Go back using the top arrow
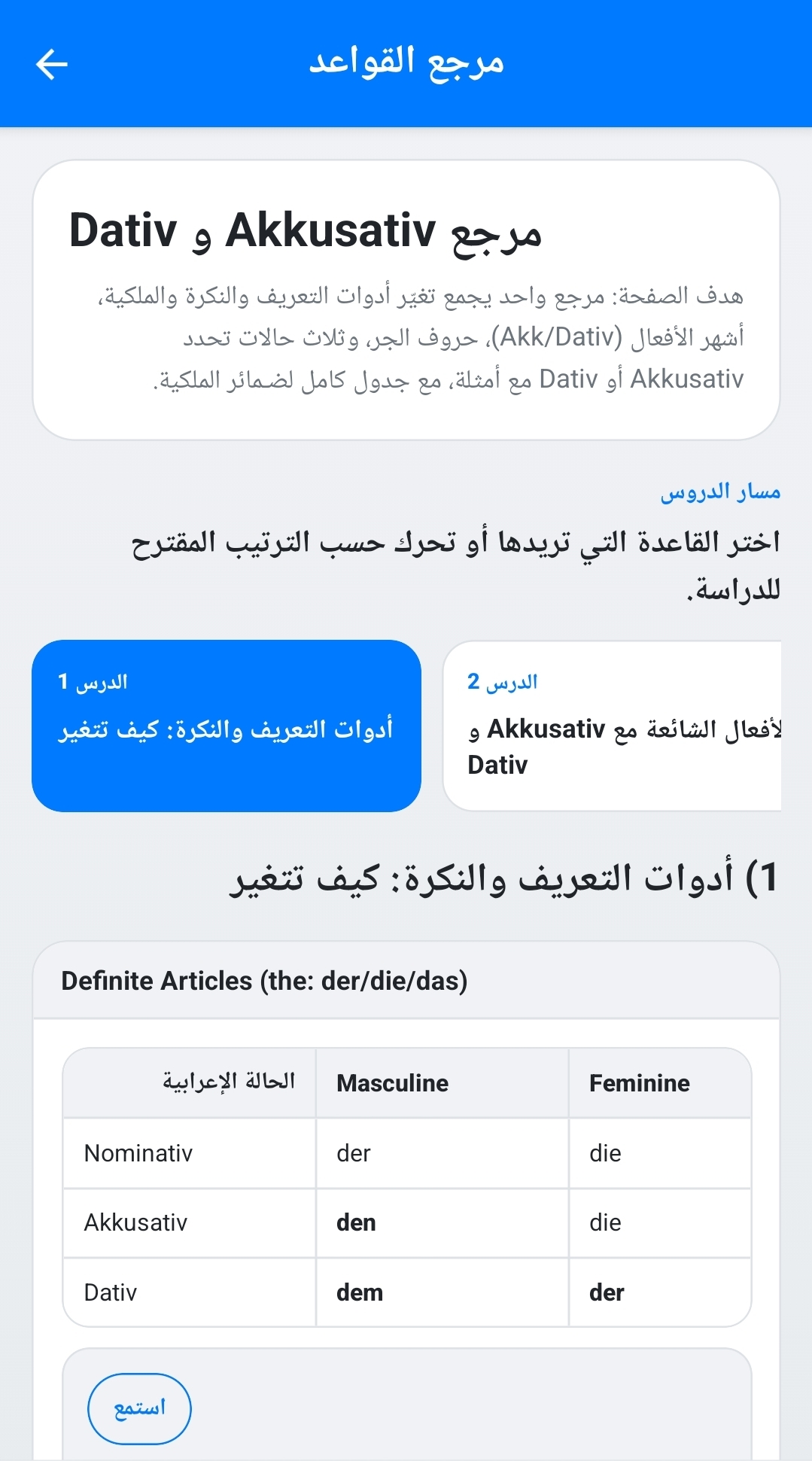This screenshot has height=1461, width=812. tap(52, 64)
